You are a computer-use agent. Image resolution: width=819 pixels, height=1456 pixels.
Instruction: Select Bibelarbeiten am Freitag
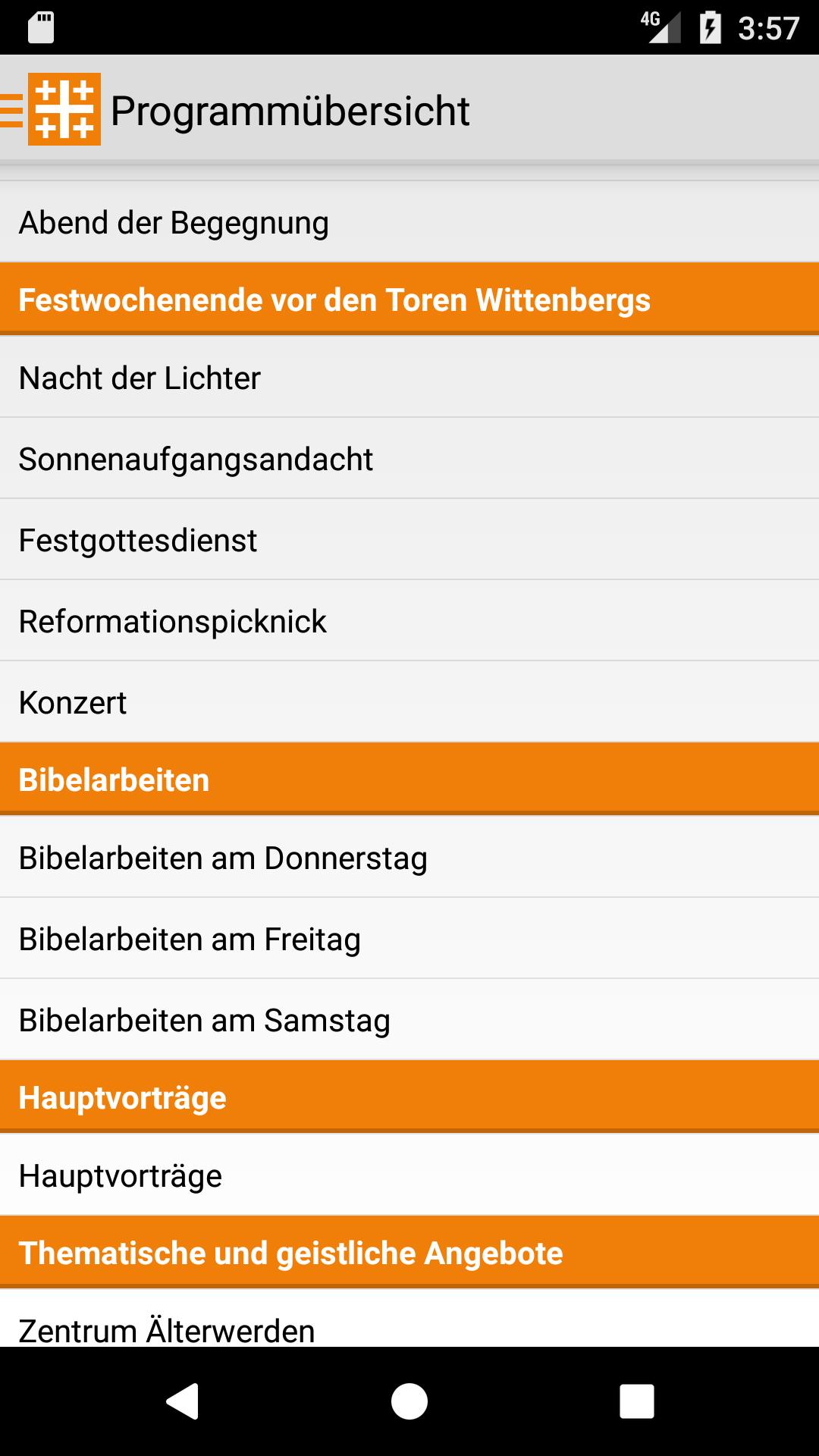pyautogui.click(x=409, y=938)
